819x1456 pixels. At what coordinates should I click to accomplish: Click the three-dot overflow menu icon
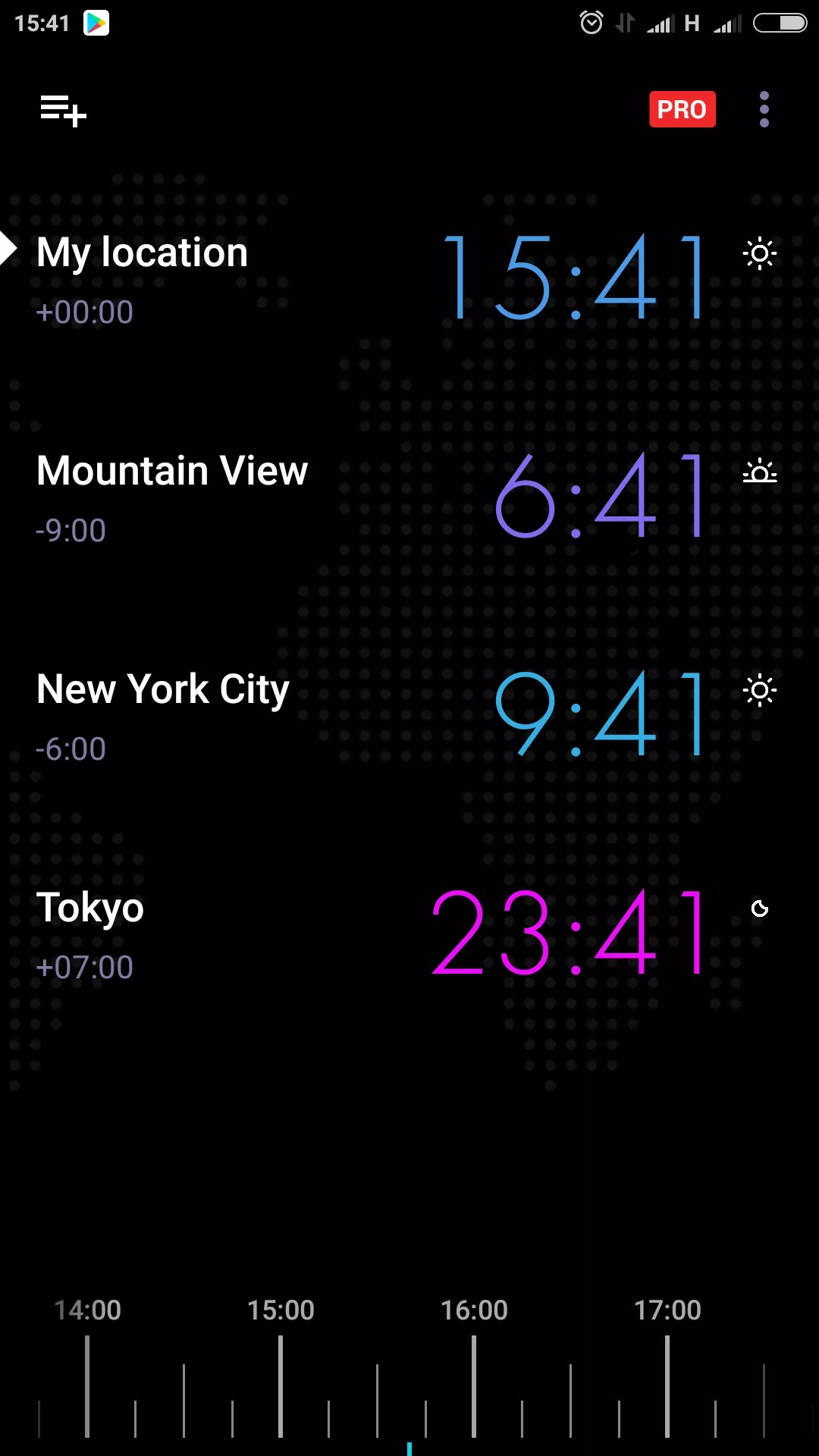click(x=764, y=109)
